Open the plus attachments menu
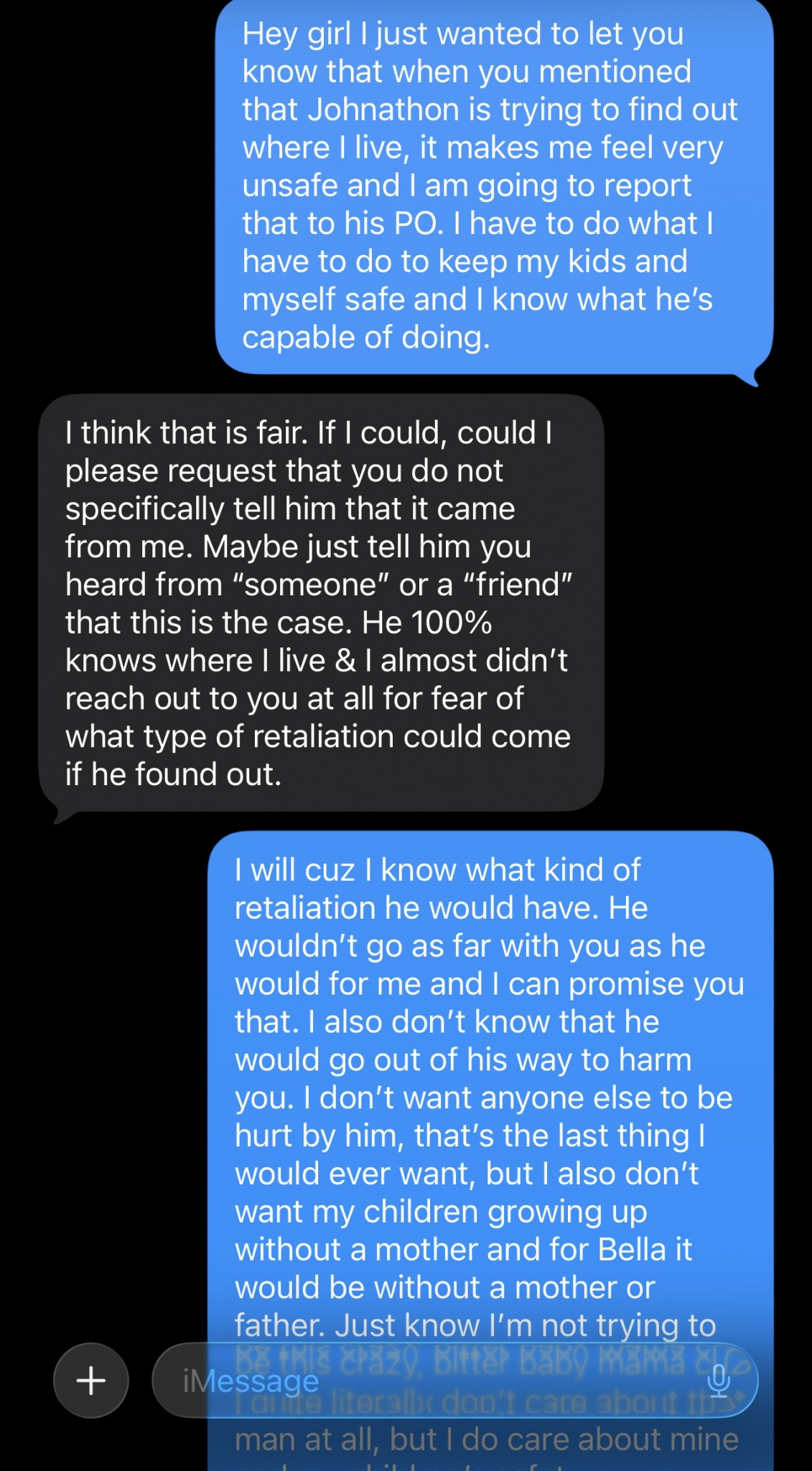The height and width of the screenshot is (1471, 812). tap(91, 1380)
